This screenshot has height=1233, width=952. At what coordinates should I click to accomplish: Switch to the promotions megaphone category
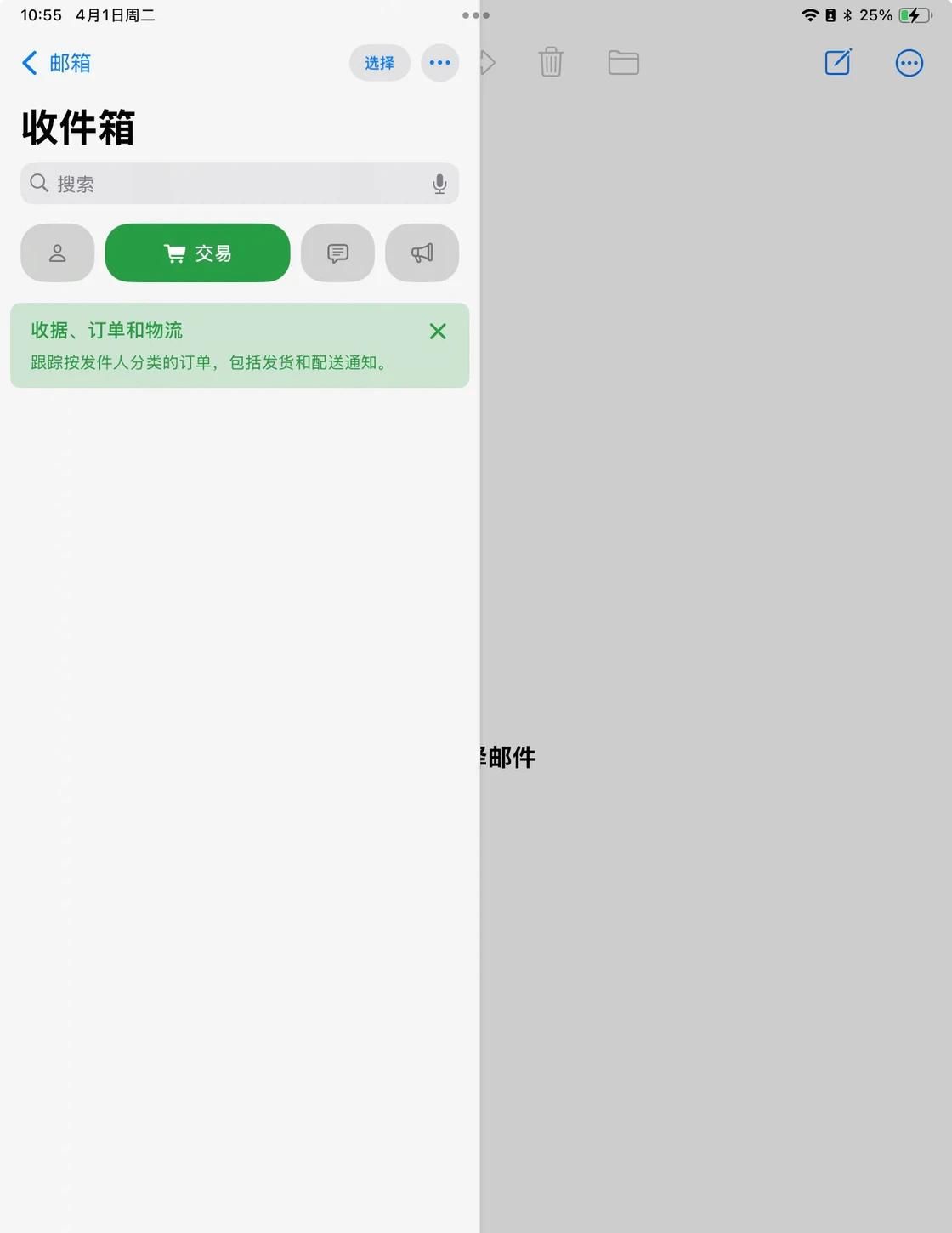(x=422, y=253)
